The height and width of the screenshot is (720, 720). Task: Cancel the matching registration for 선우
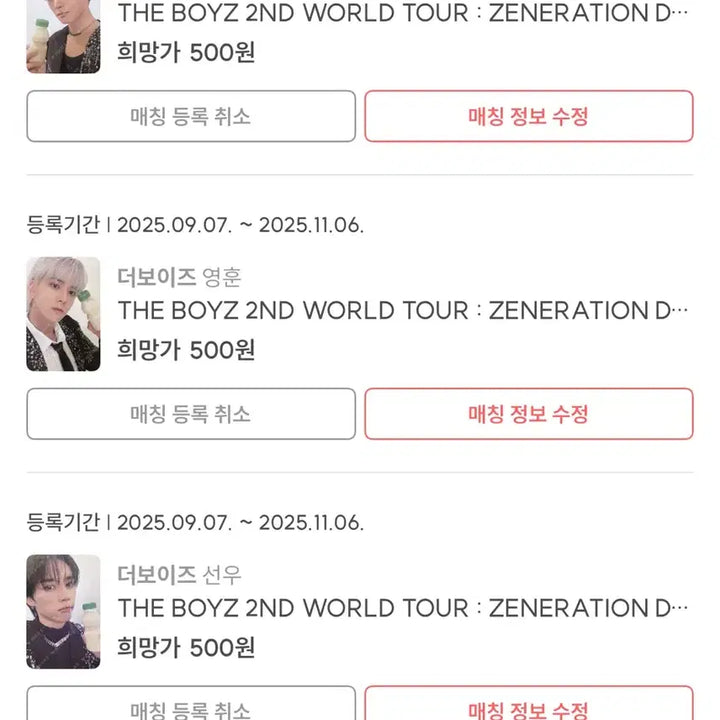(x=191, y=705)
